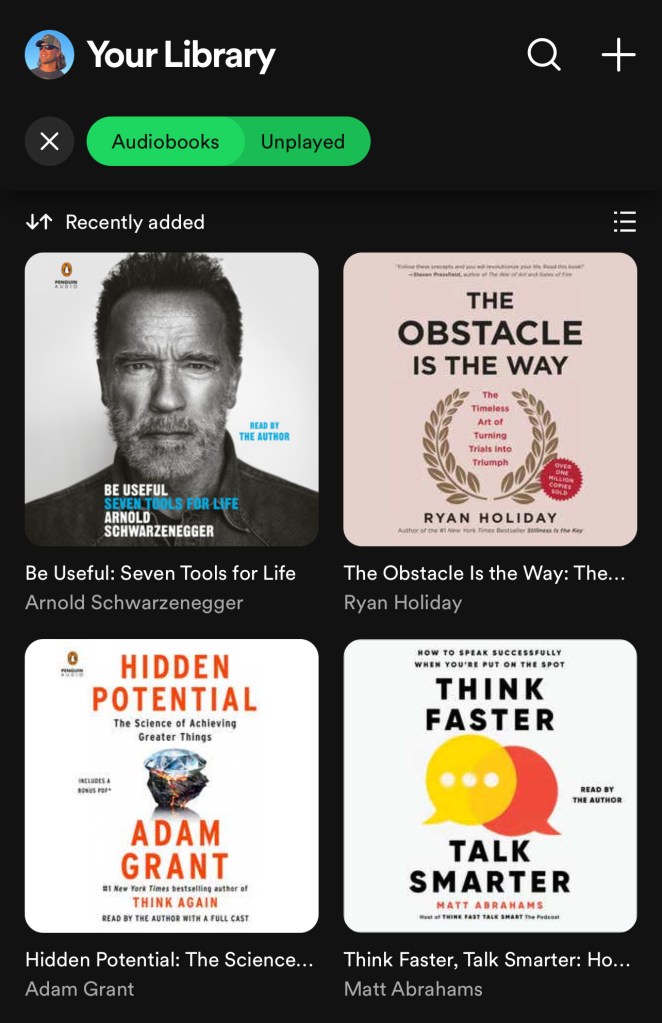Switch to list view layout
This screenshot has width=662, height=1023.
[x=624, y=222]
